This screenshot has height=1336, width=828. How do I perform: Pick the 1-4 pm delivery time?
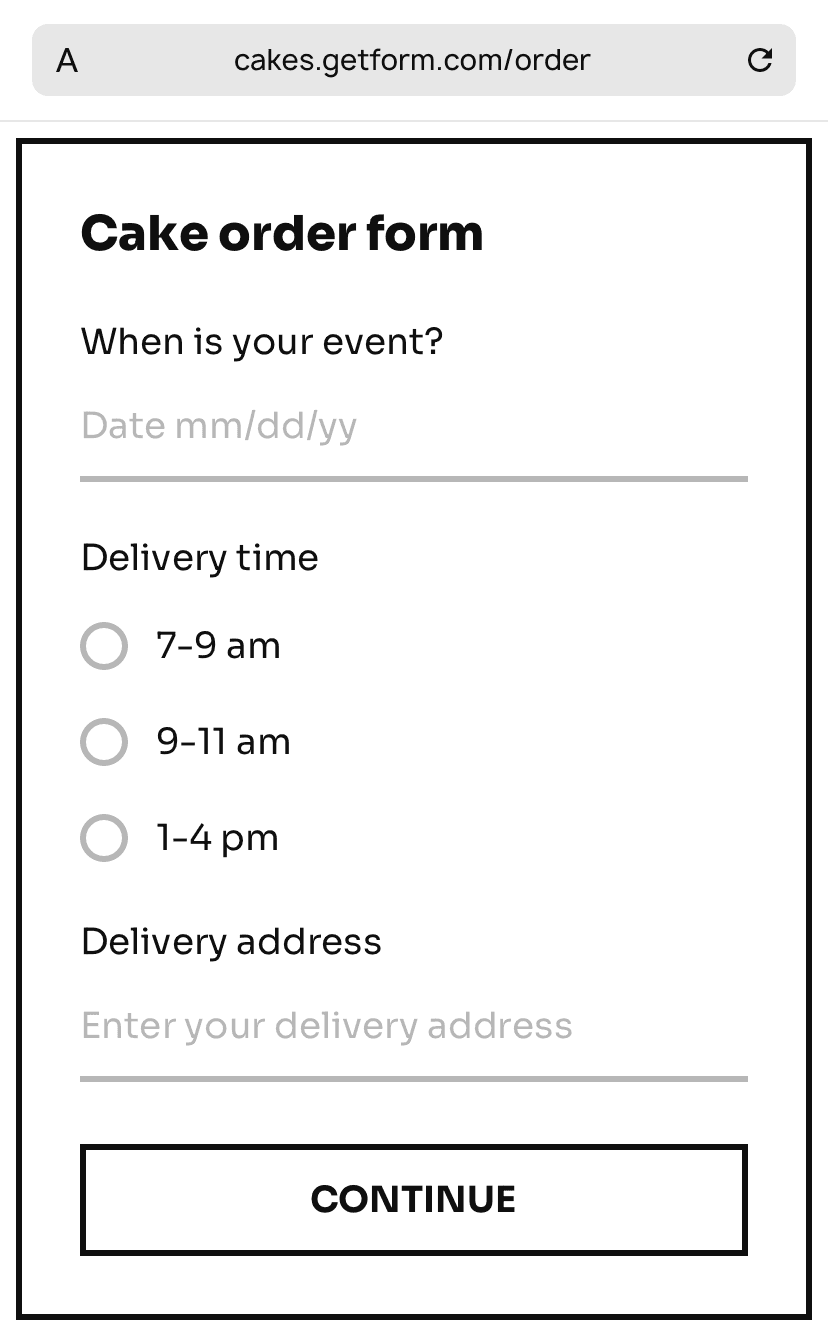tap(104, 838)
